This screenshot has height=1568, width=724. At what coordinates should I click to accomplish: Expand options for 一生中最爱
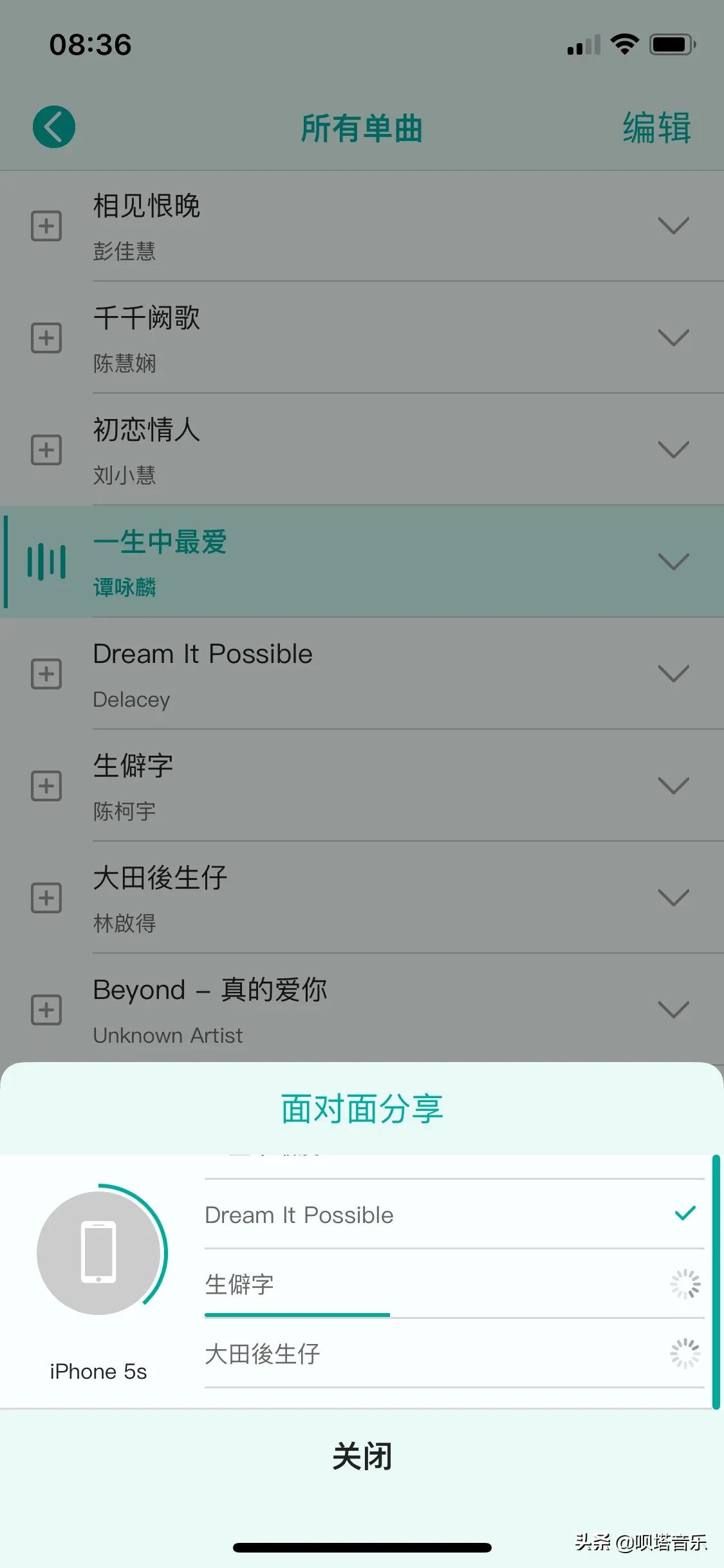pos(674,561)
